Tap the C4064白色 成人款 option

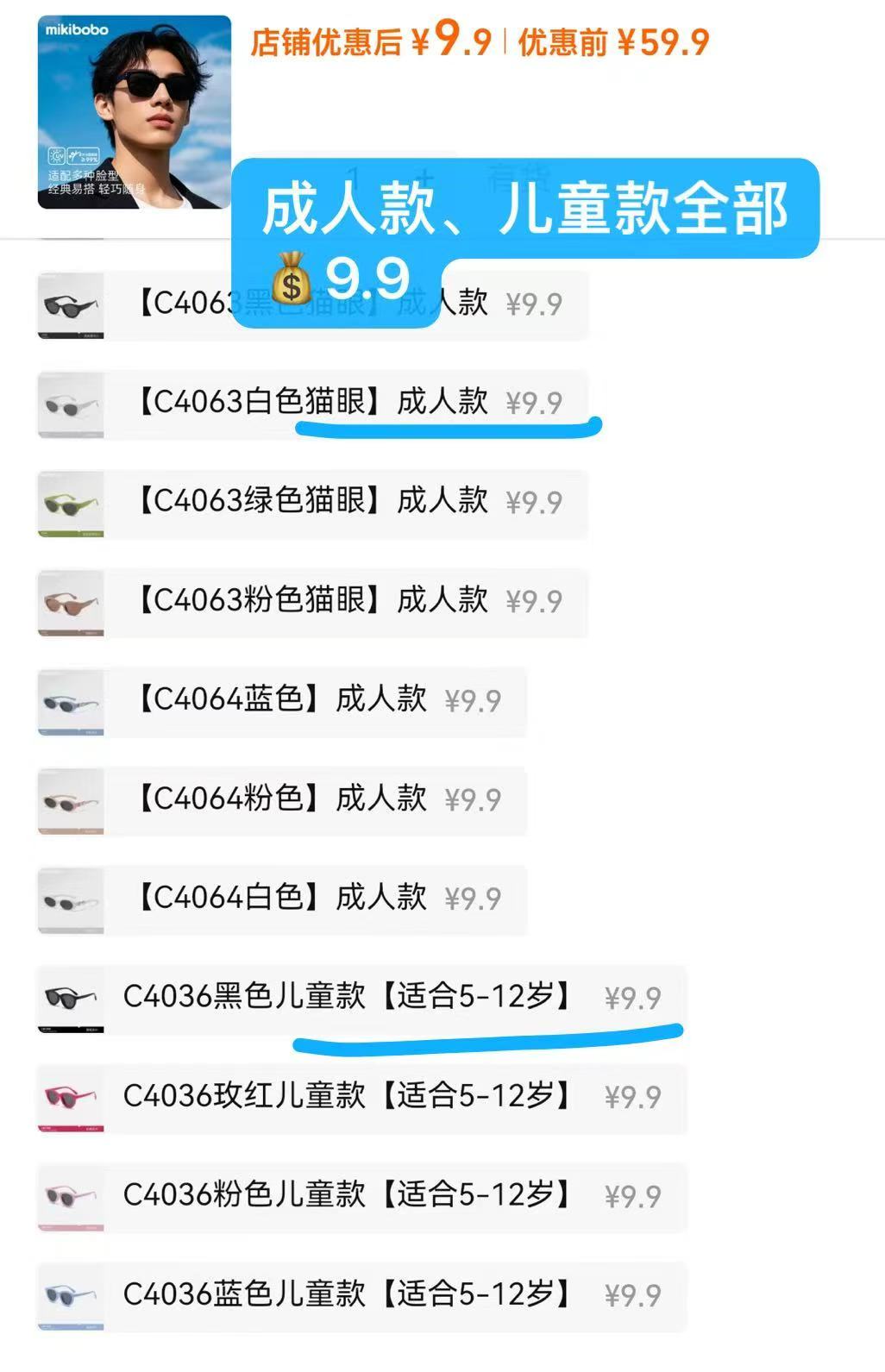coord(281,899)
